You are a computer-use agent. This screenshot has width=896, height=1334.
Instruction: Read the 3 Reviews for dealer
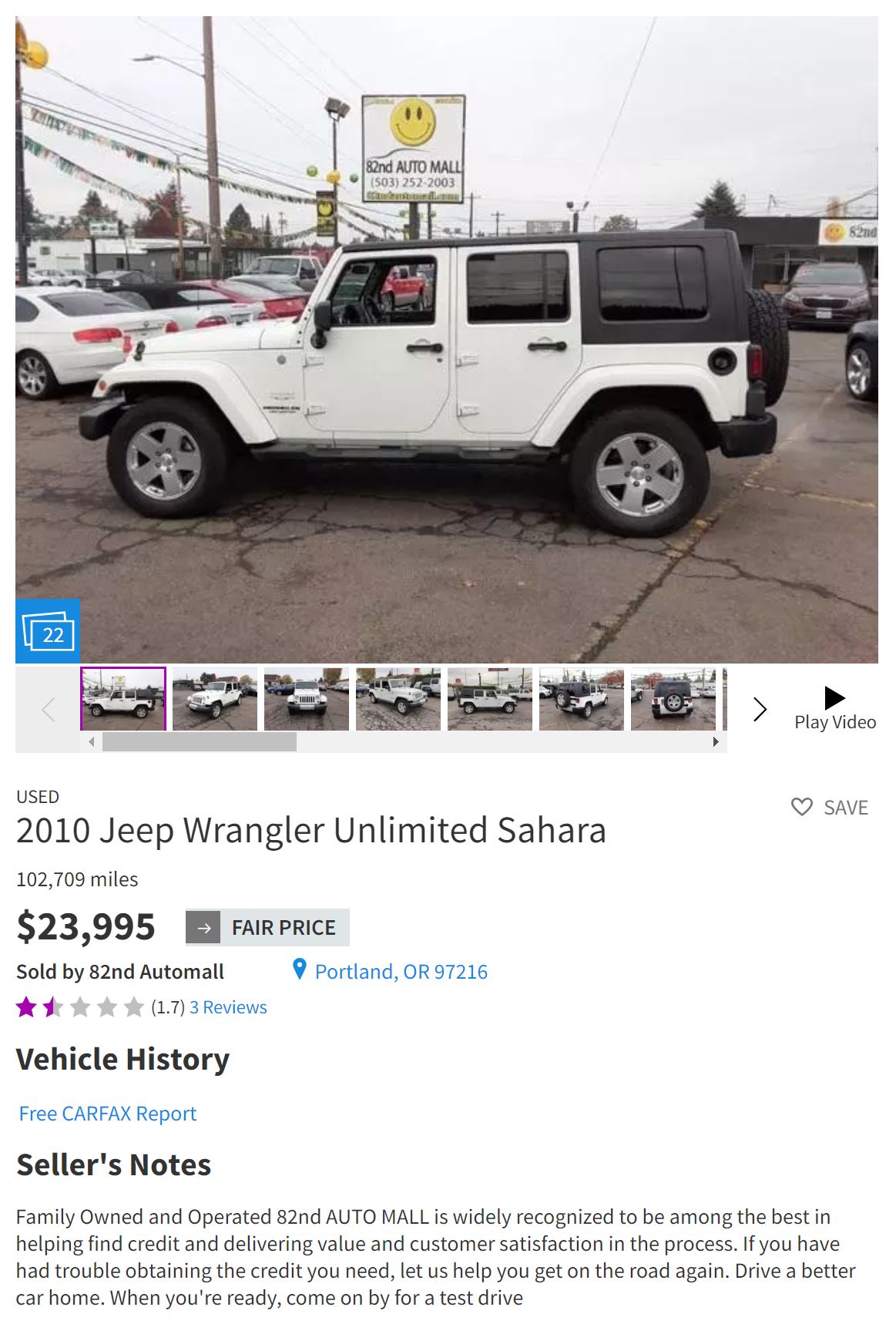click(228, 1007)
